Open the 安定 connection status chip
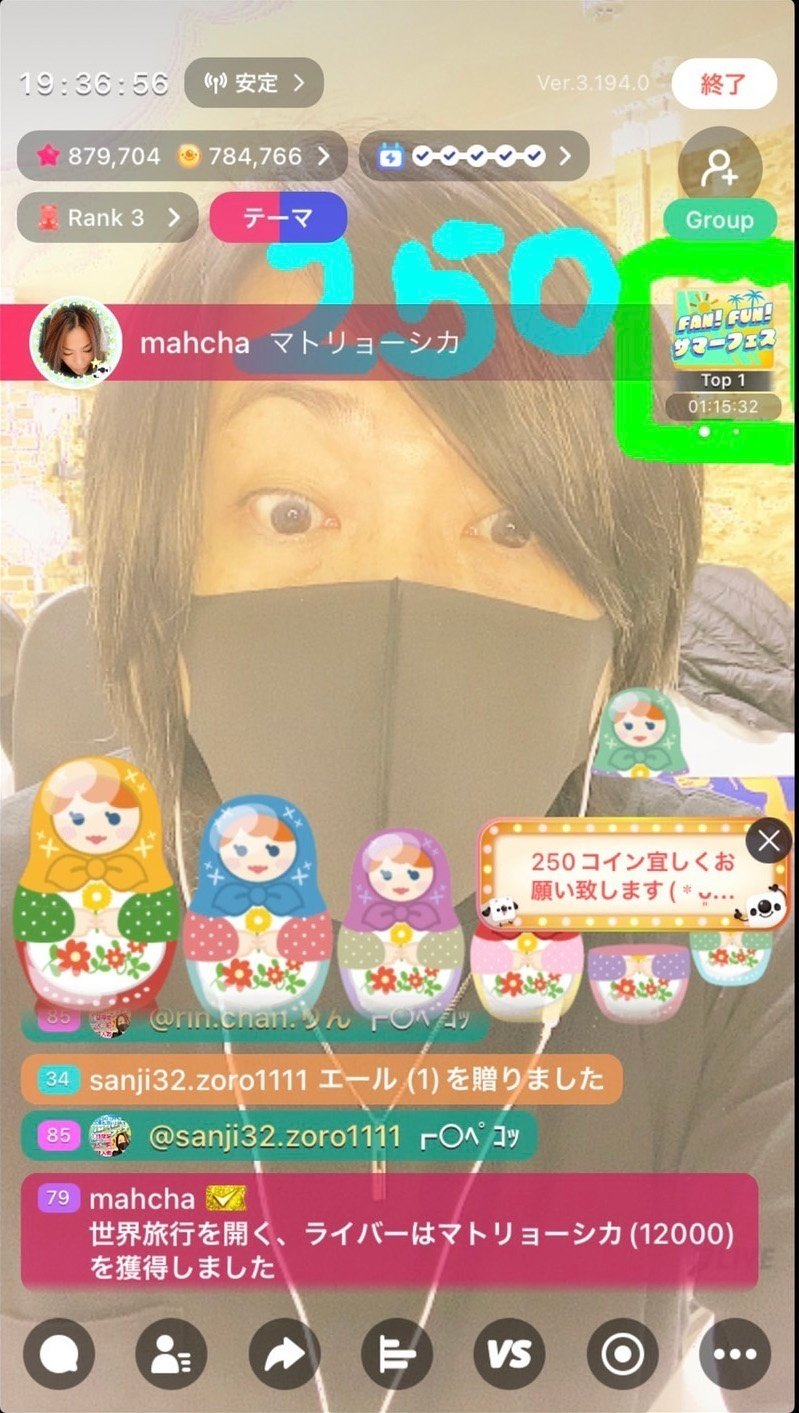The image size is (799, 1413). coord(254,83)
